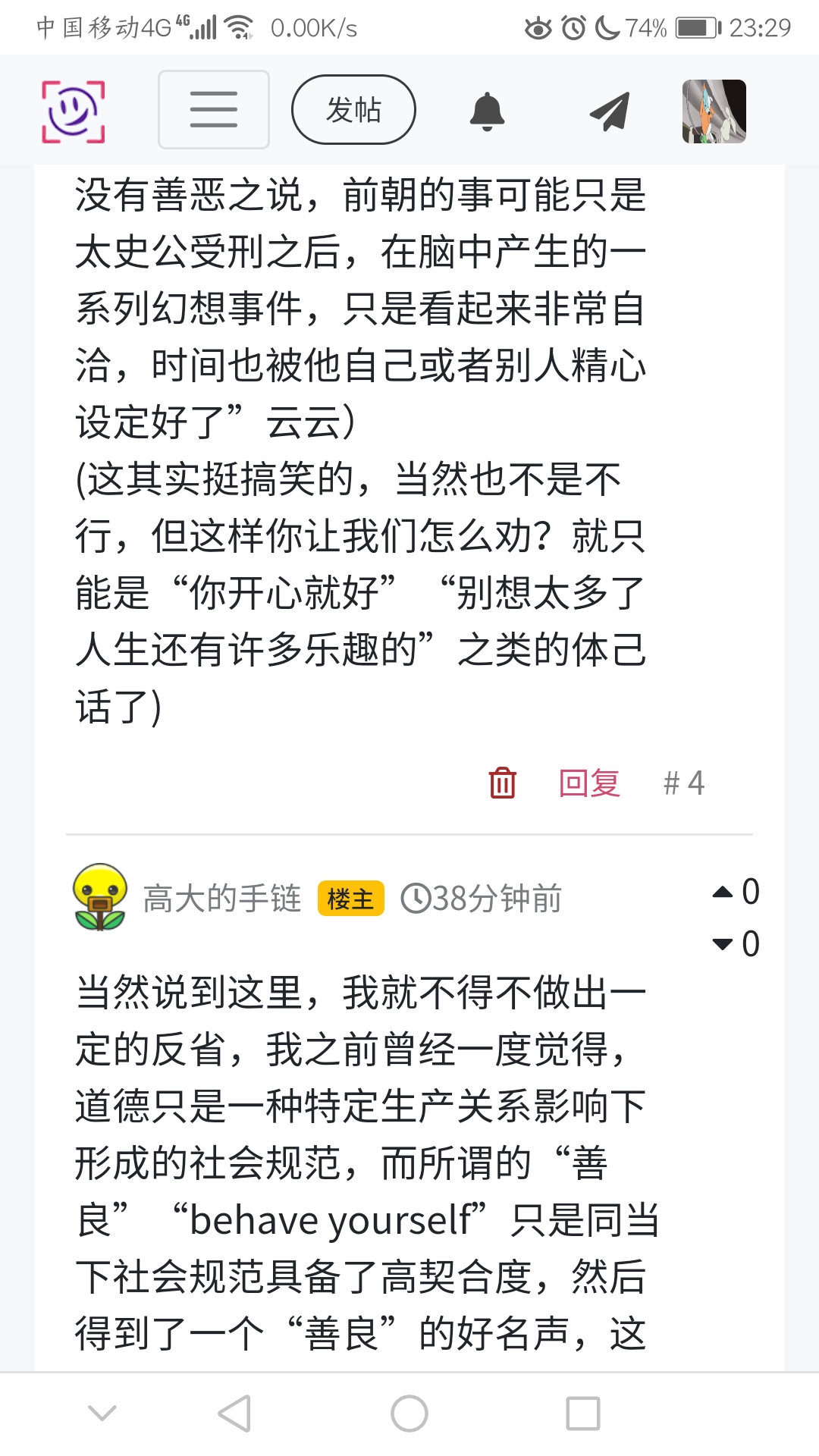Show recent apps
The image size is (819, 1456).
[x=583, y=1414]
